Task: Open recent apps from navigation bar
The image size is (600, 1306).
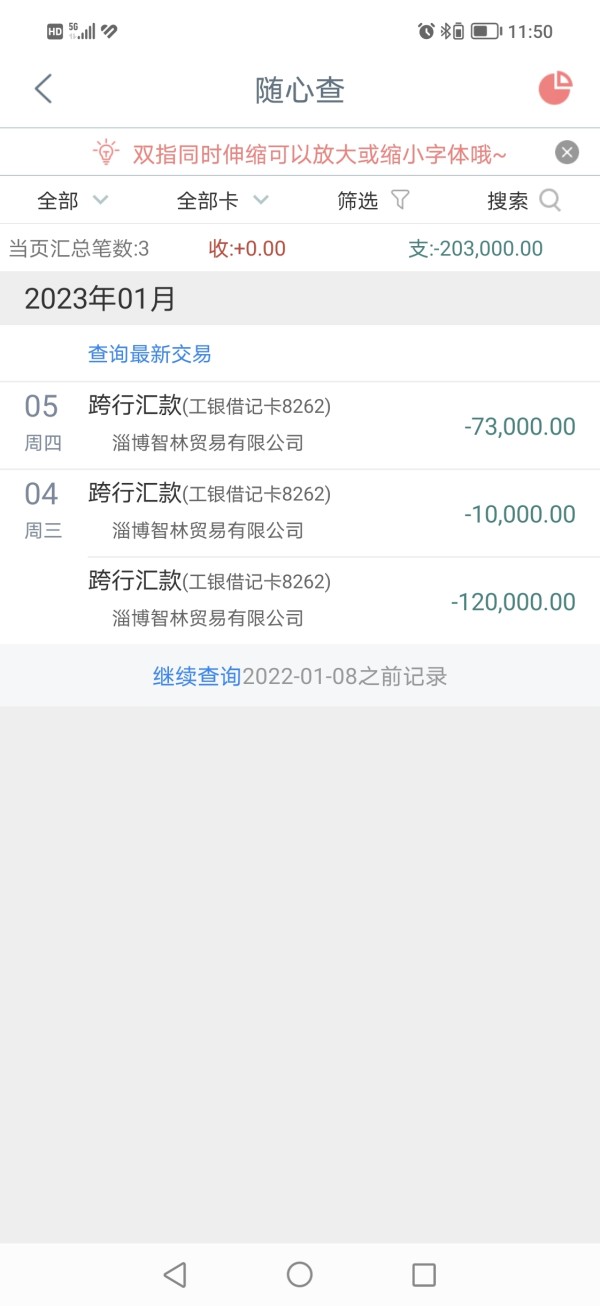Action: point(424,1274)
